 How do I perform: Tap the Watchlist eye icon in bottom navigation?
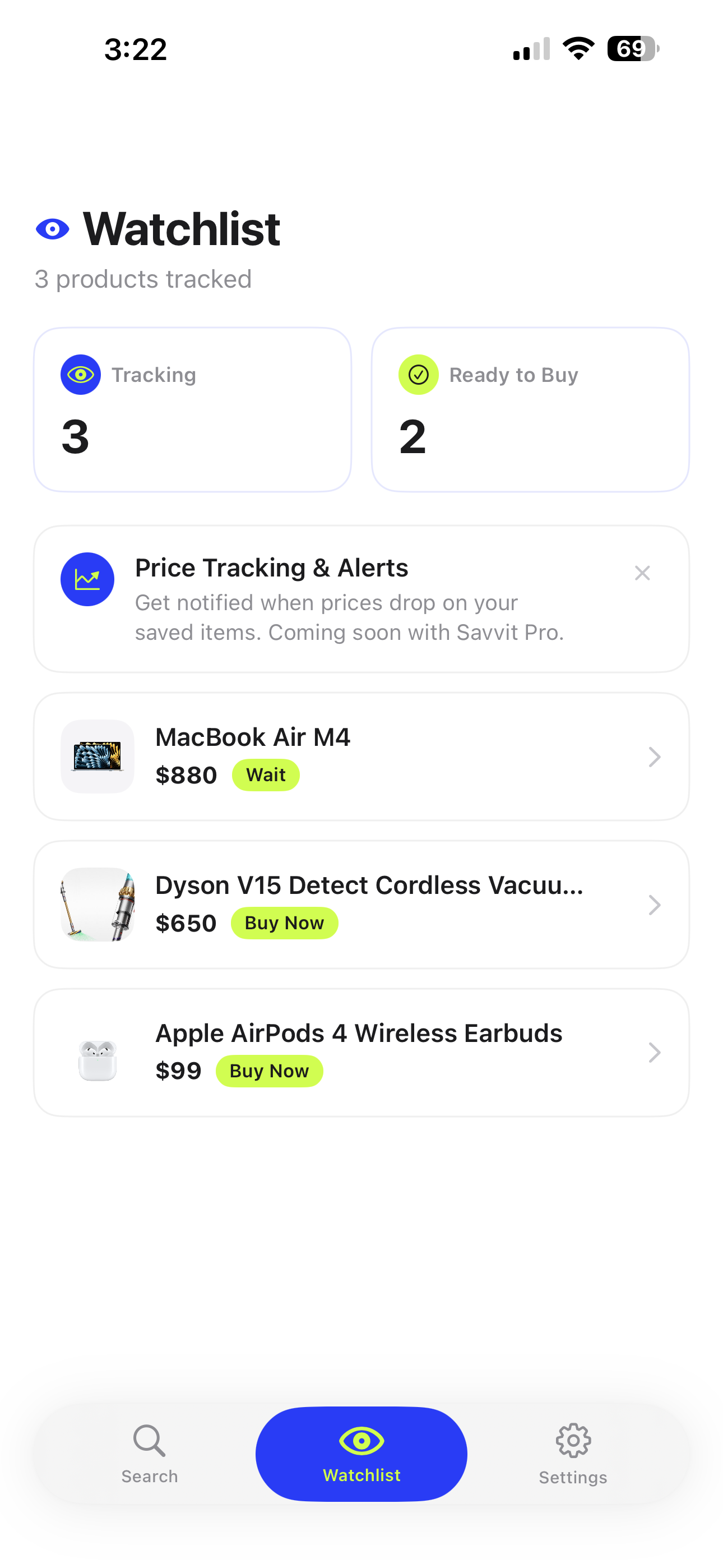pos(361,1441)
